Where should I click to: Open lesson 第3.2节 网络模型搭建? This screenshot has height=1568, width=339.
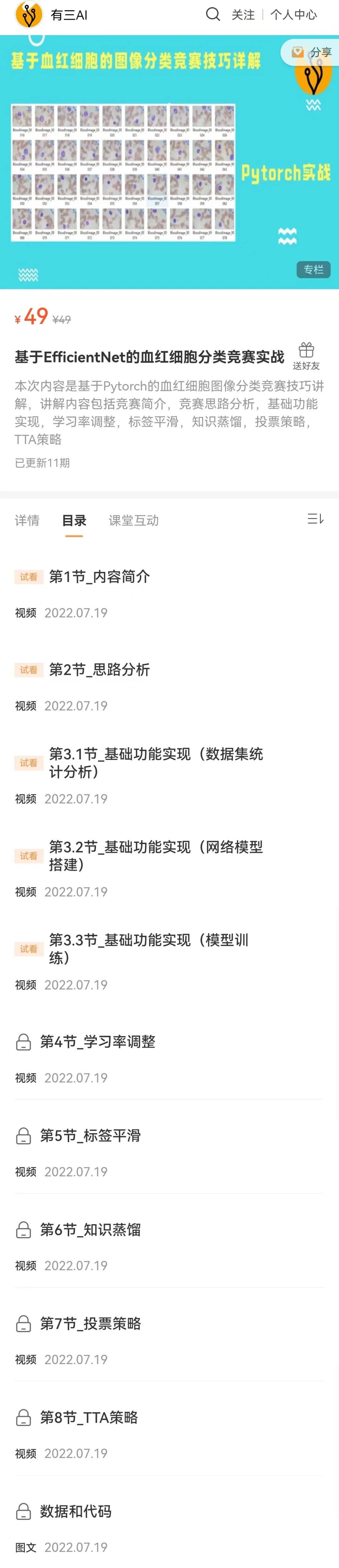[x=155, y=856]
